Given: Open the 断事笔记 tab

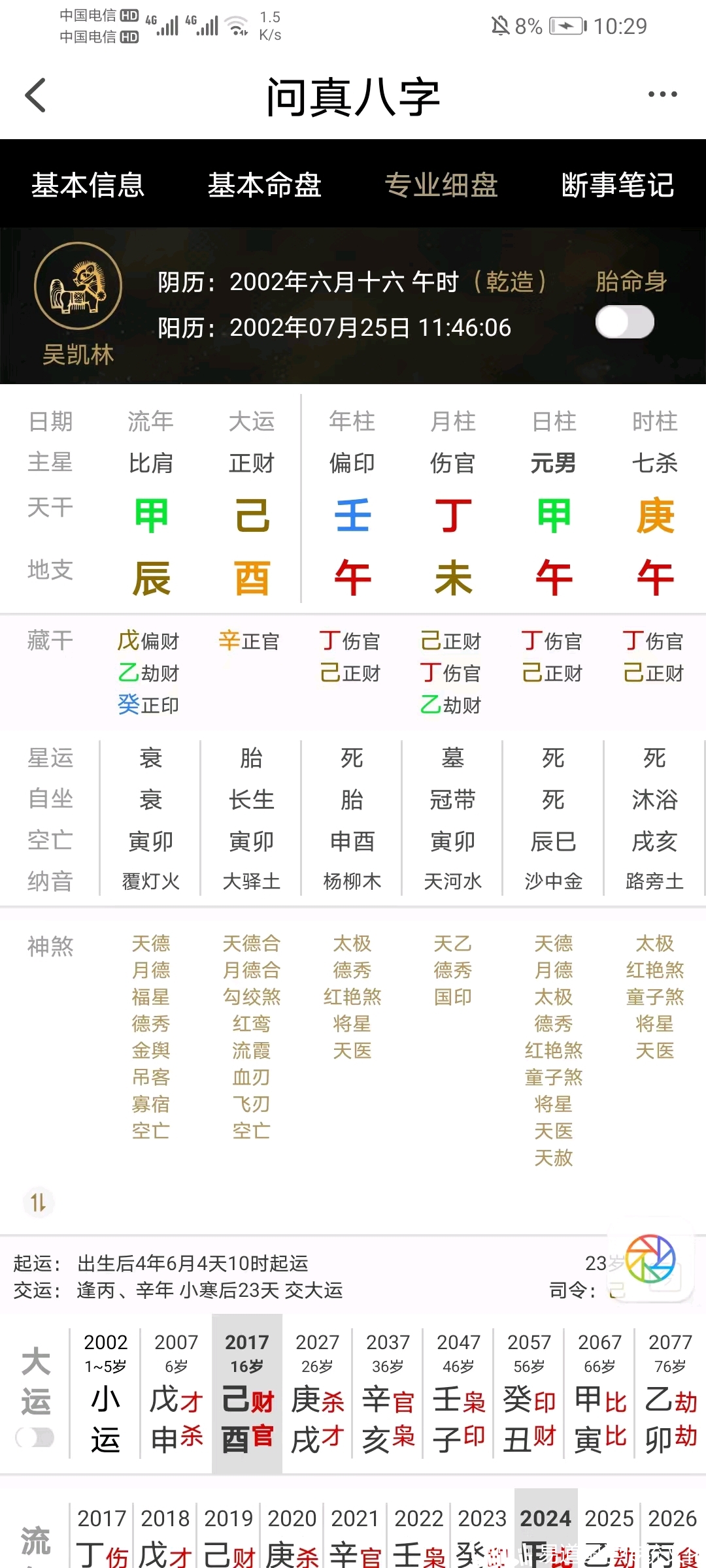Looking at the screenshot, I should click(618, 185).
